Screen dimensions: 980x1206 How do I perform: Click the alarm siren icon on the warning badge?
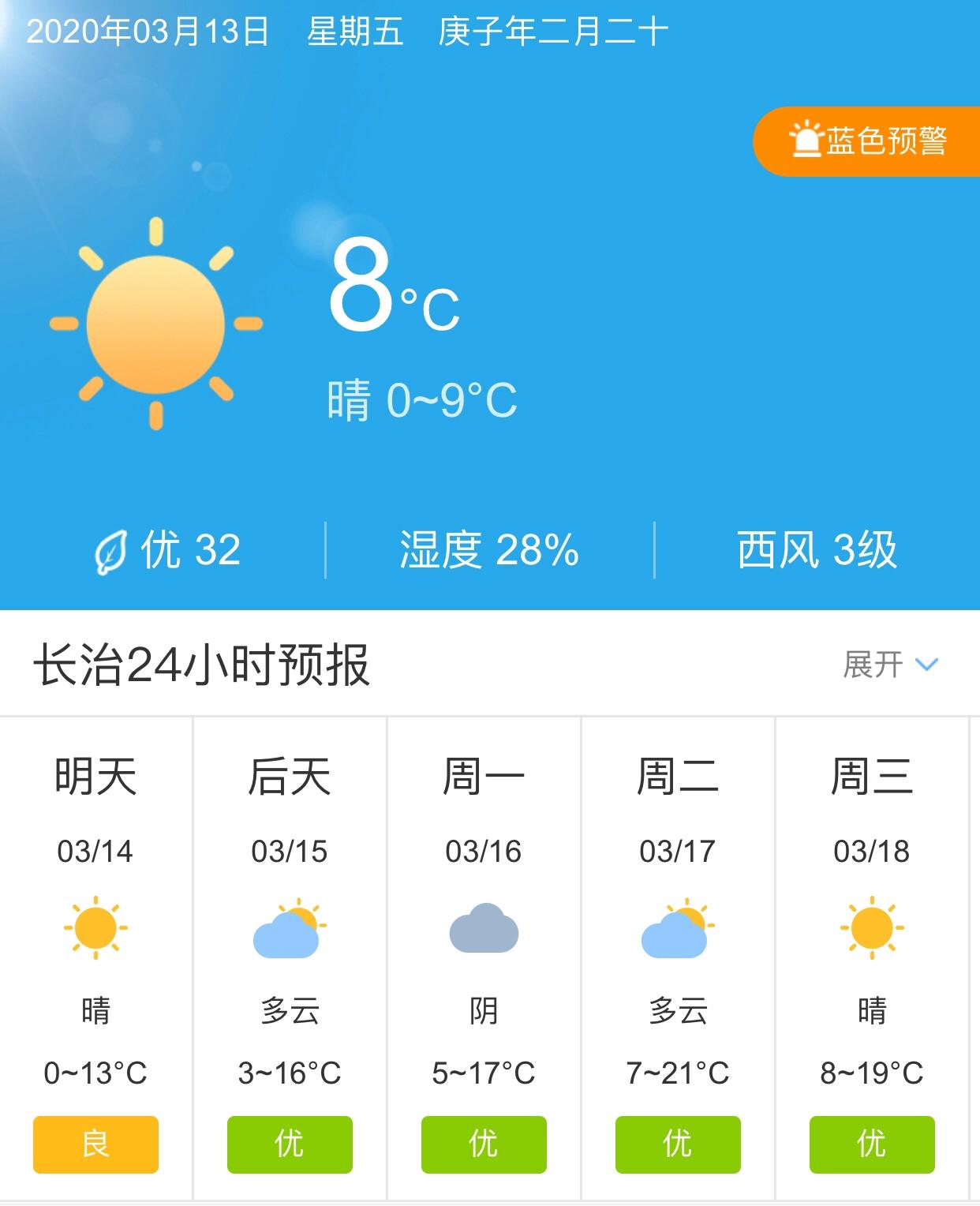tap(806, 142)
